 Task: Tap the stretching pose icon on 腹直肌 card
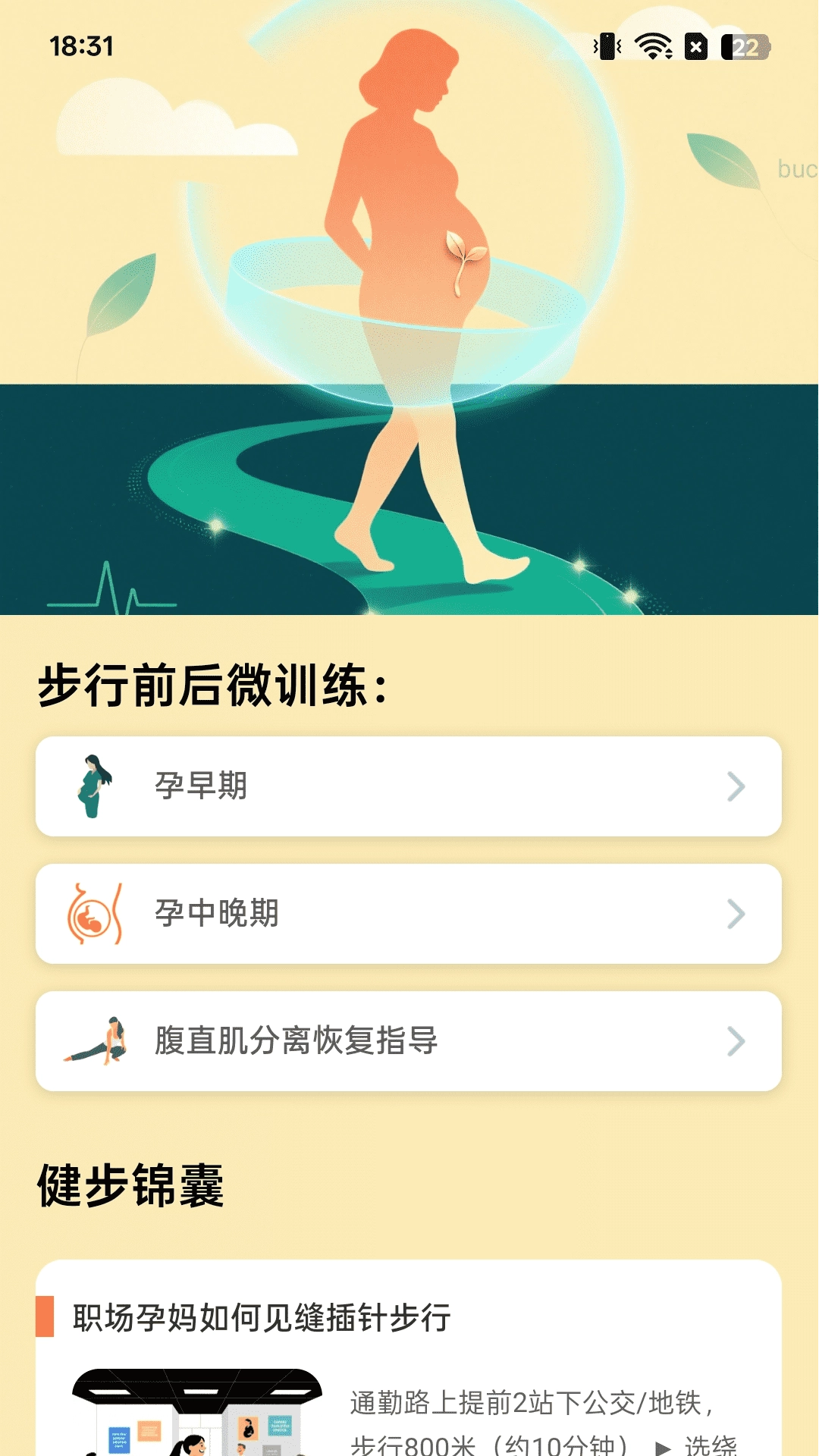coord(99,1043)
